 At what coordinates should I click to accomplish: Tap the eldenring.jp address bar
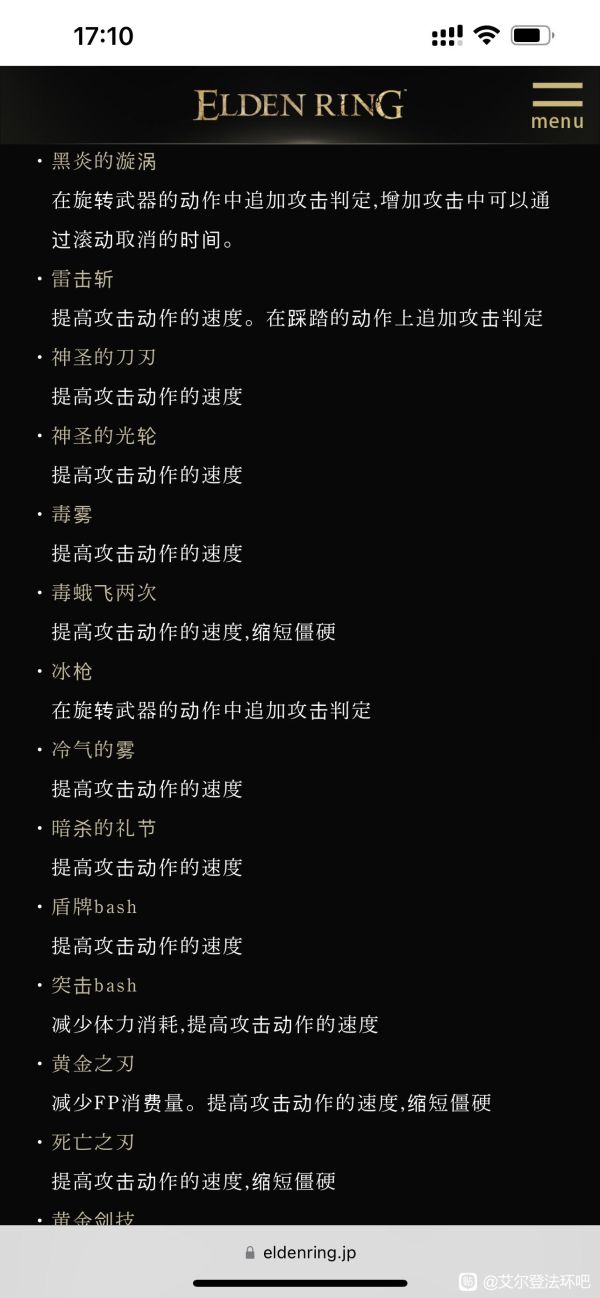[300, 1252]
